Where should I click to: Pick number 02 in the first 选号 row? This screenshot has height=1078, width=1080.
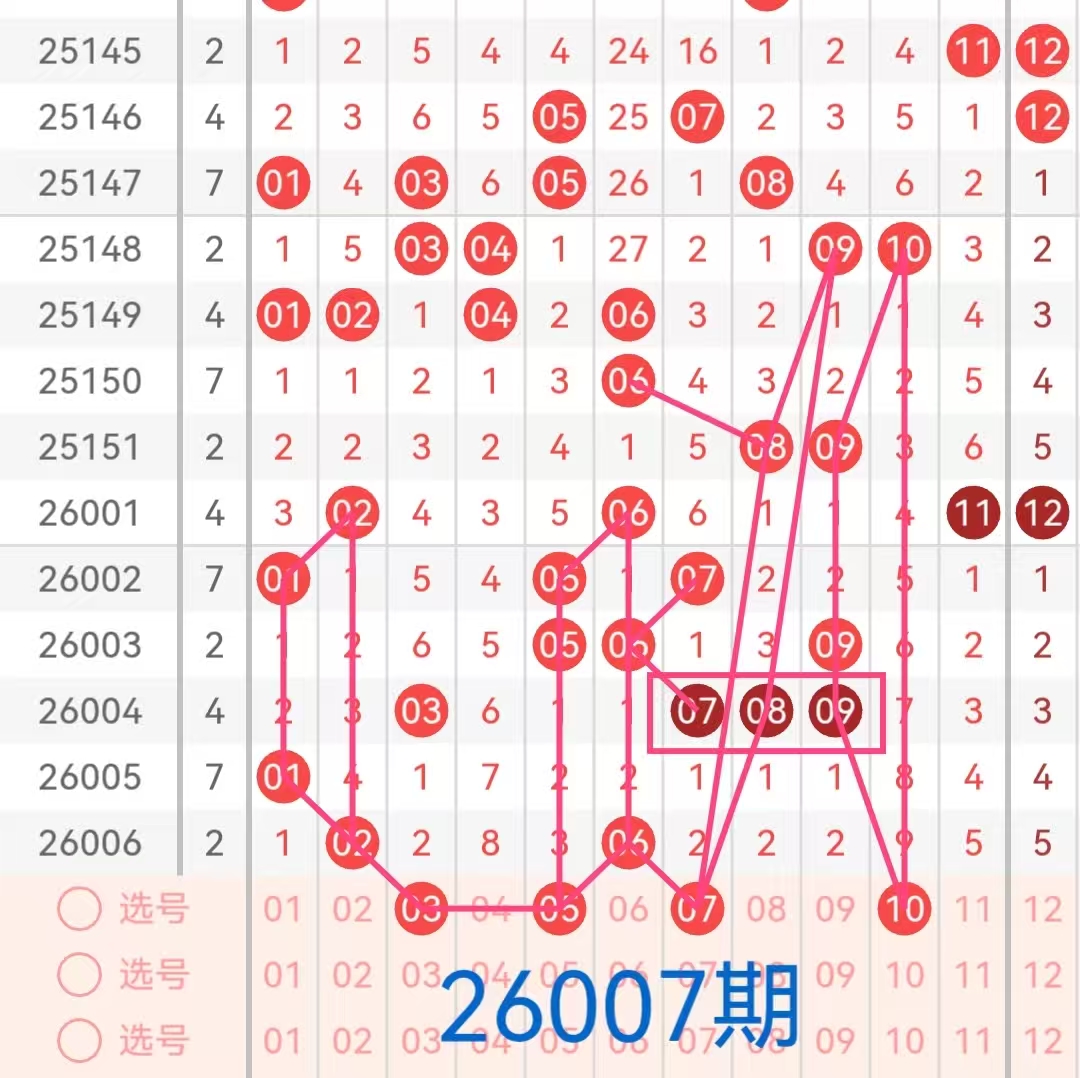352,909
